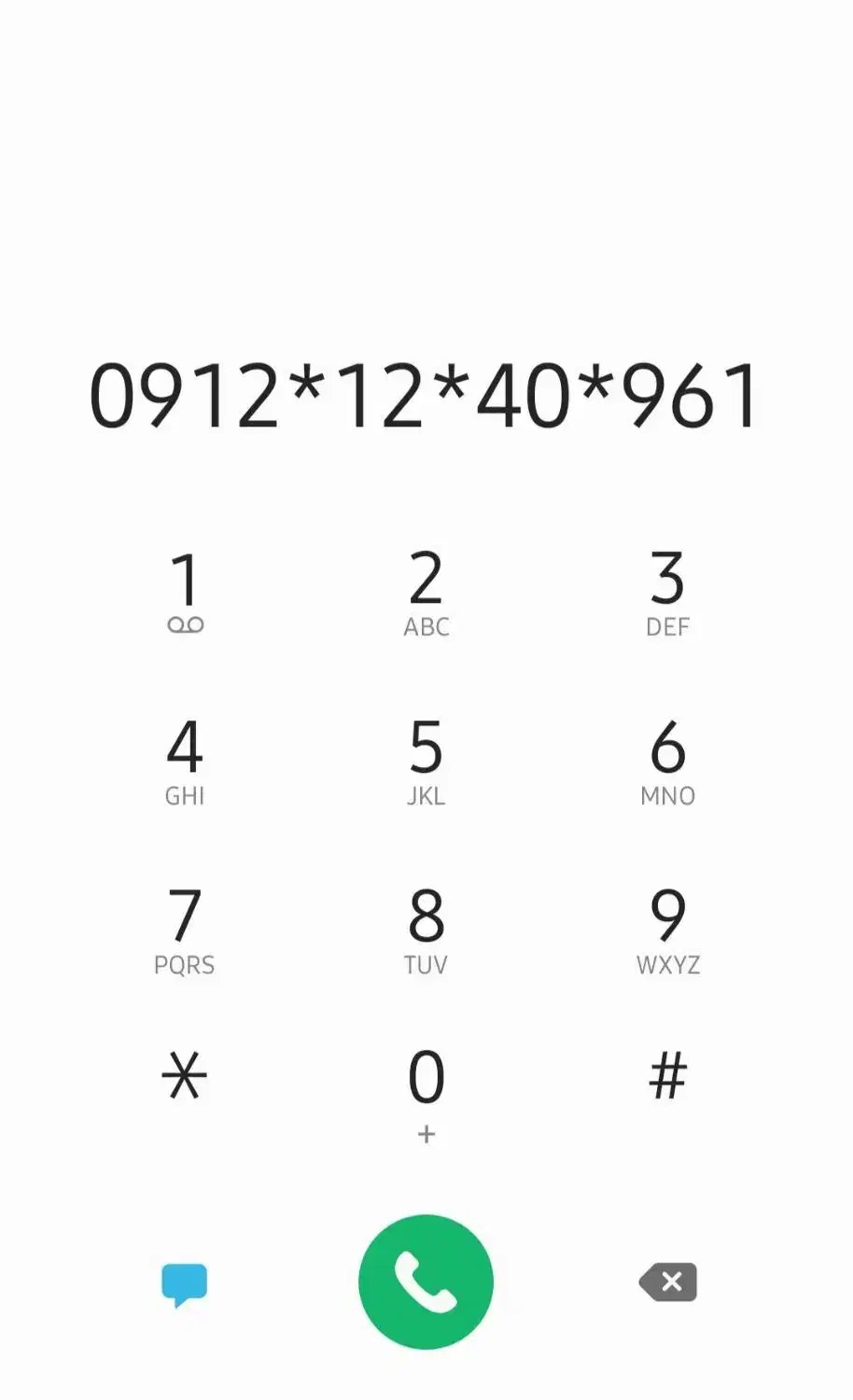This screenshot has height=1400, width=853.
Task: Dial digit 1 on the keypad
Action: tap(185, 591)
